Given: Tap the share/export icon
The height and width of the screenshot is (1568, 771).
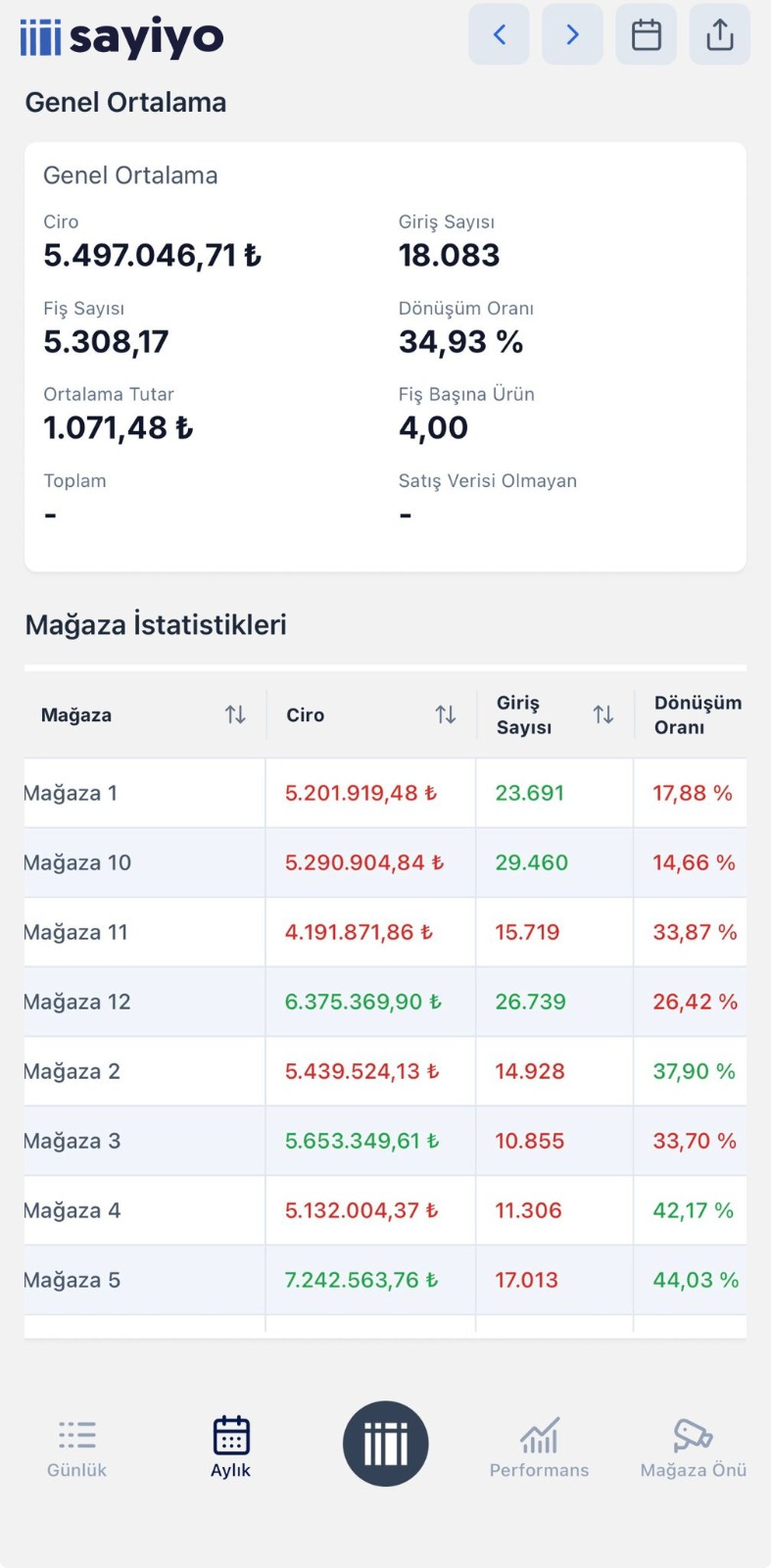Looking at the screenshot, I should [x=719, y=33].
